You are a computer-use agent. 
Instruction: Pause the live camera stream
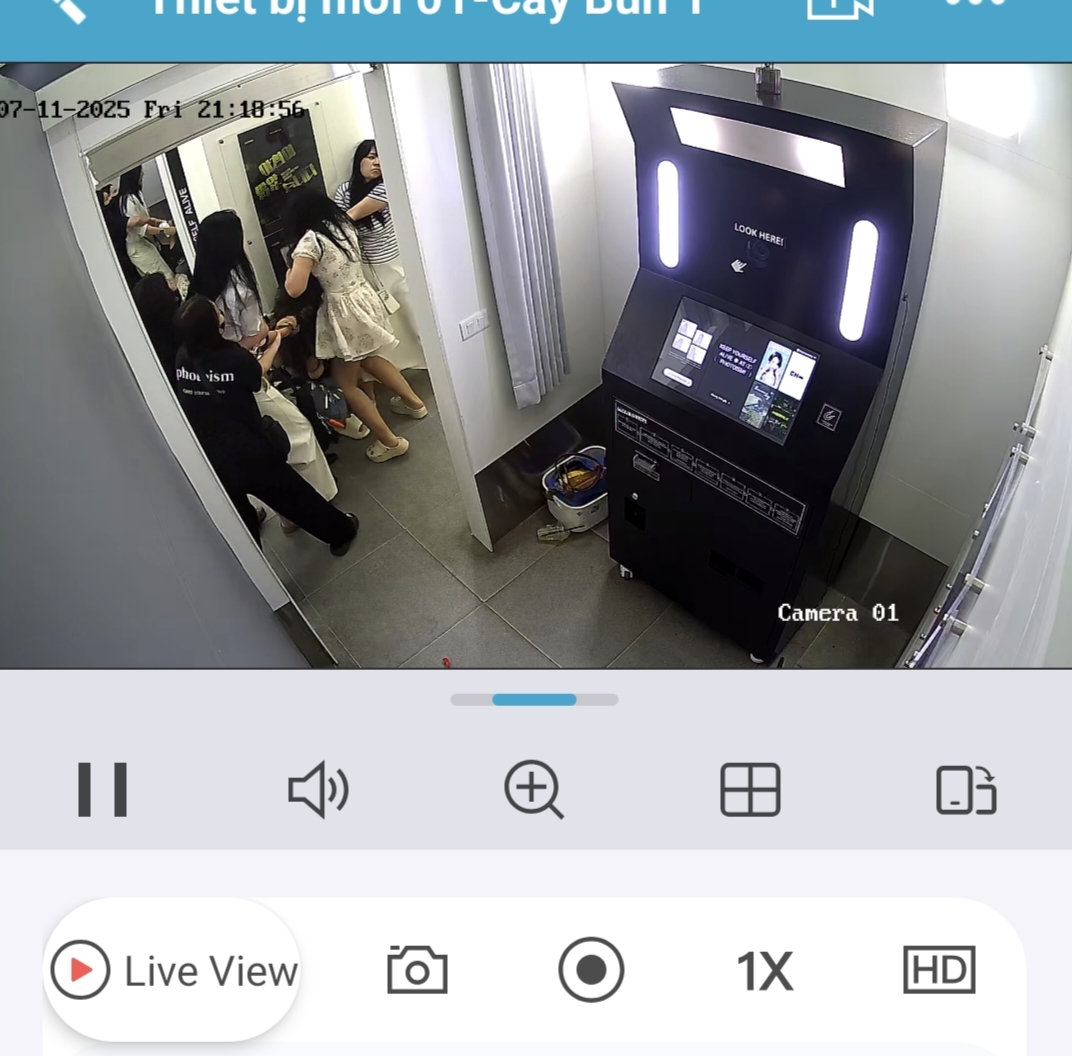pos(102,789)
